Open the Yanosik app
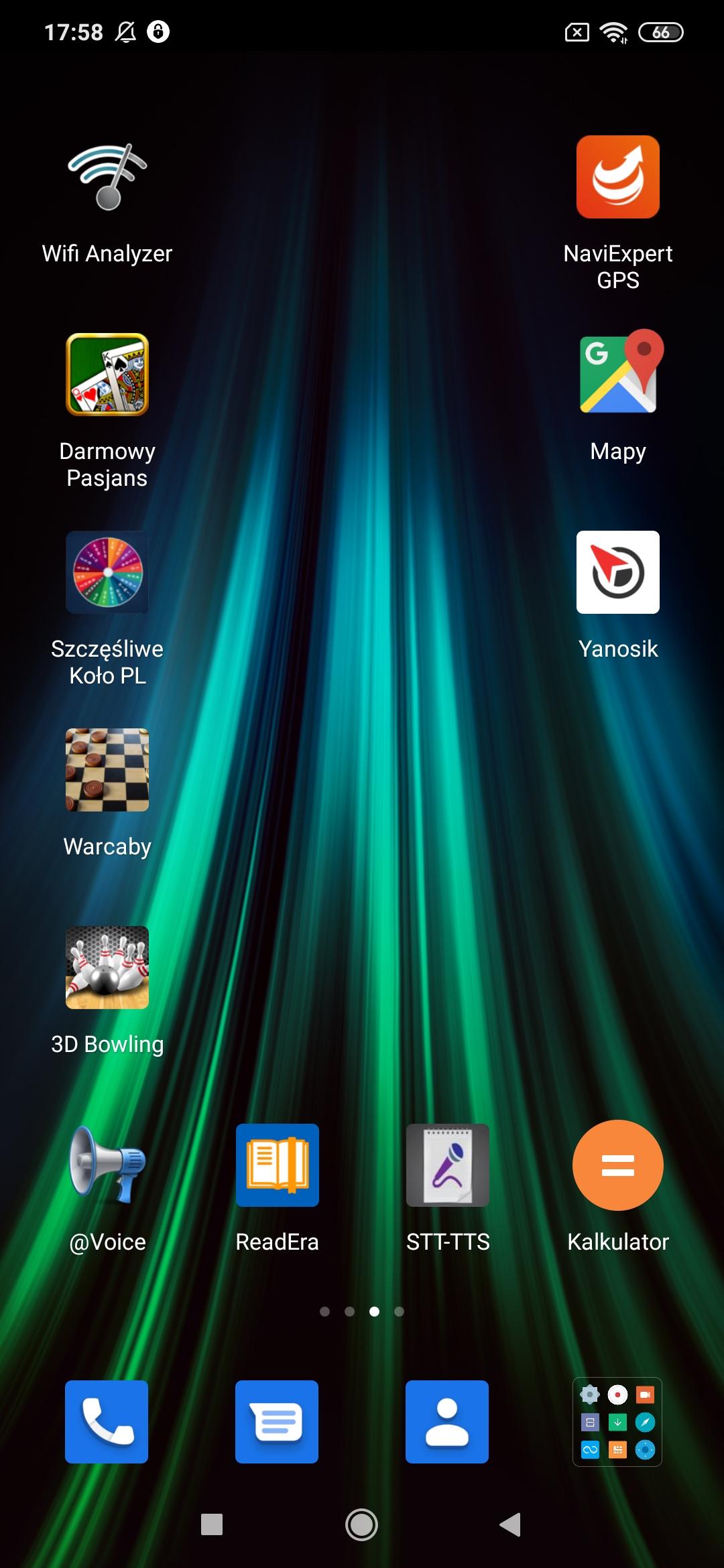Screen dimensions: 724x1568 pyautogui.click(x=617, y=572)
